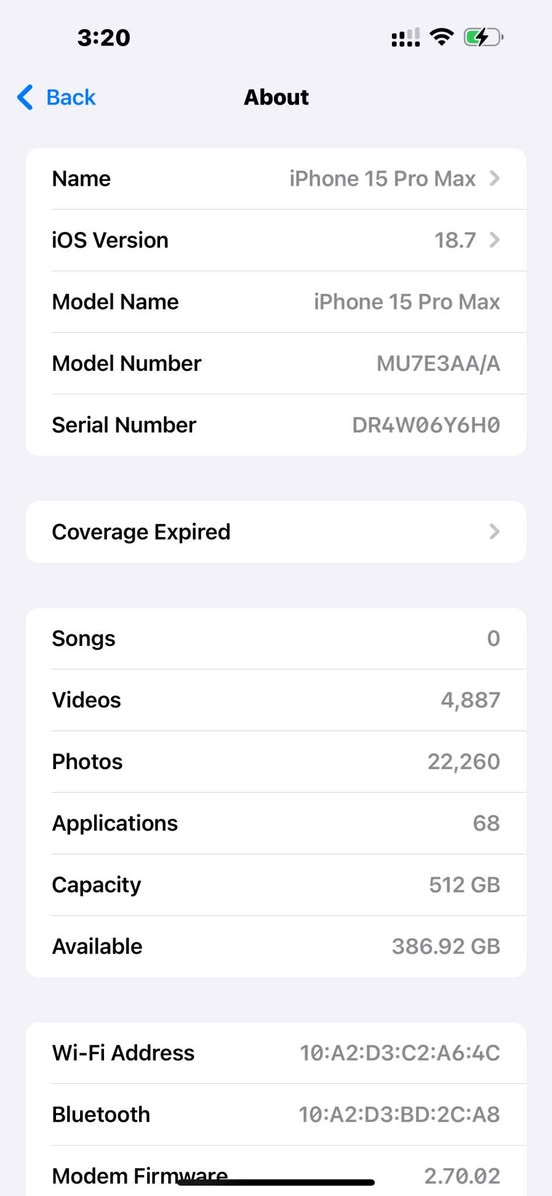Open the Coverage Expired row
552x1196 pixels.
[x=276, y=532]
